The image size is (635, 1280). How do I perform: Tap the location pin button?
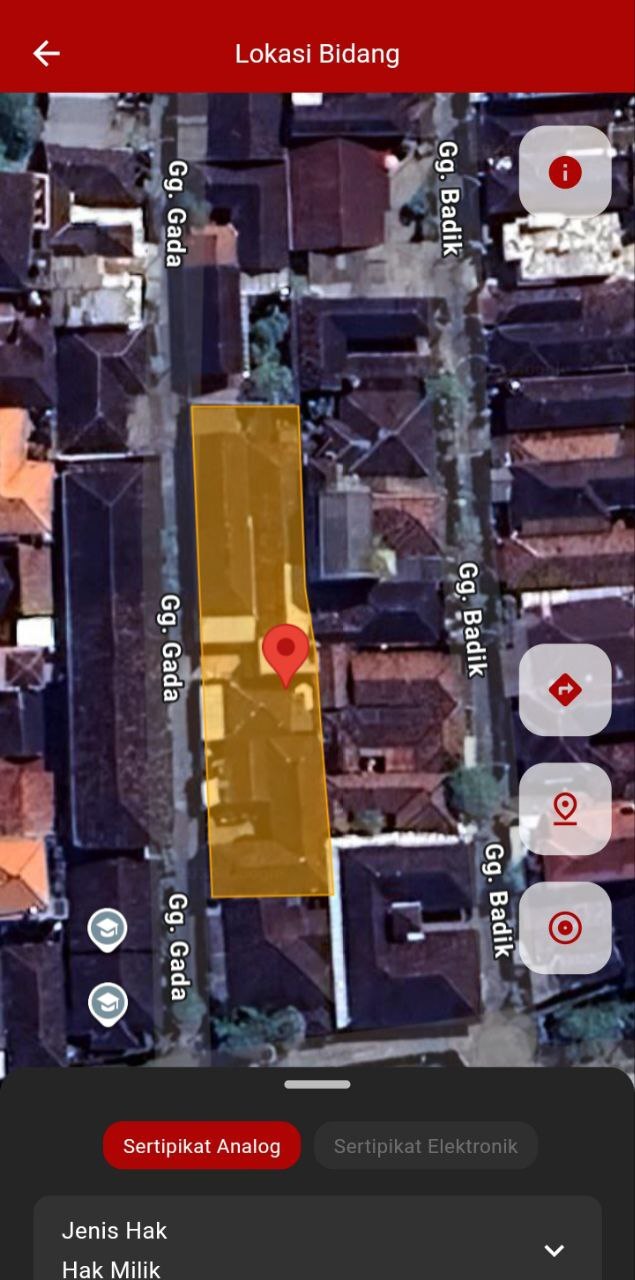(565, 809)
